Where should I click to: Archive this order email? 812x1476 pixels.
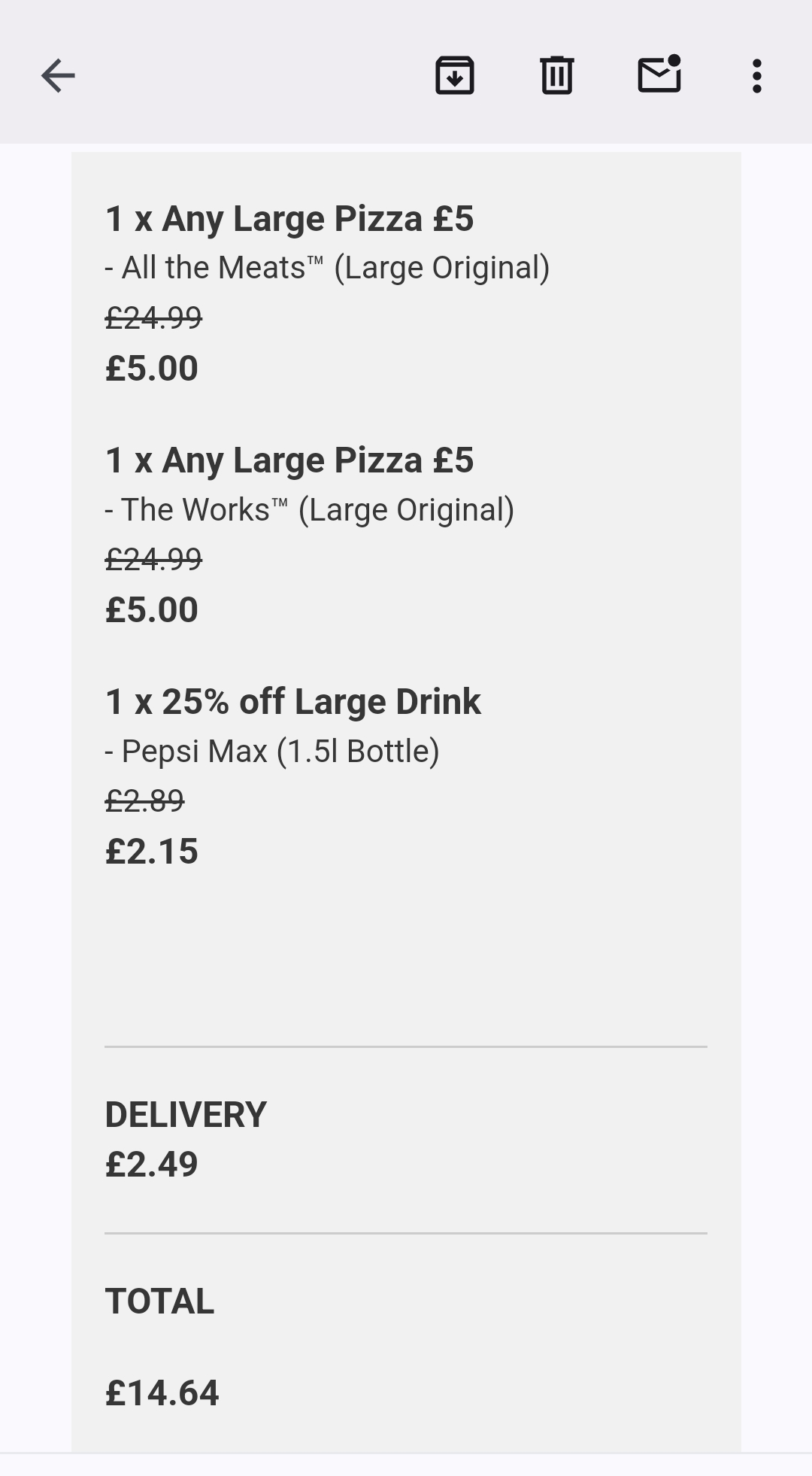click(x=455, y=75)
